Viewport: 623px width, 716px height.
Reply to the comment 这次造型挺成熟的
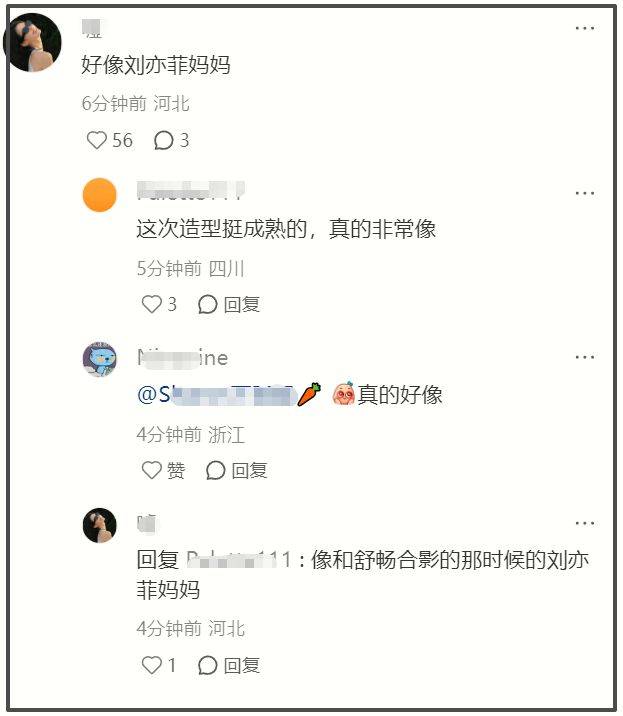228,304
